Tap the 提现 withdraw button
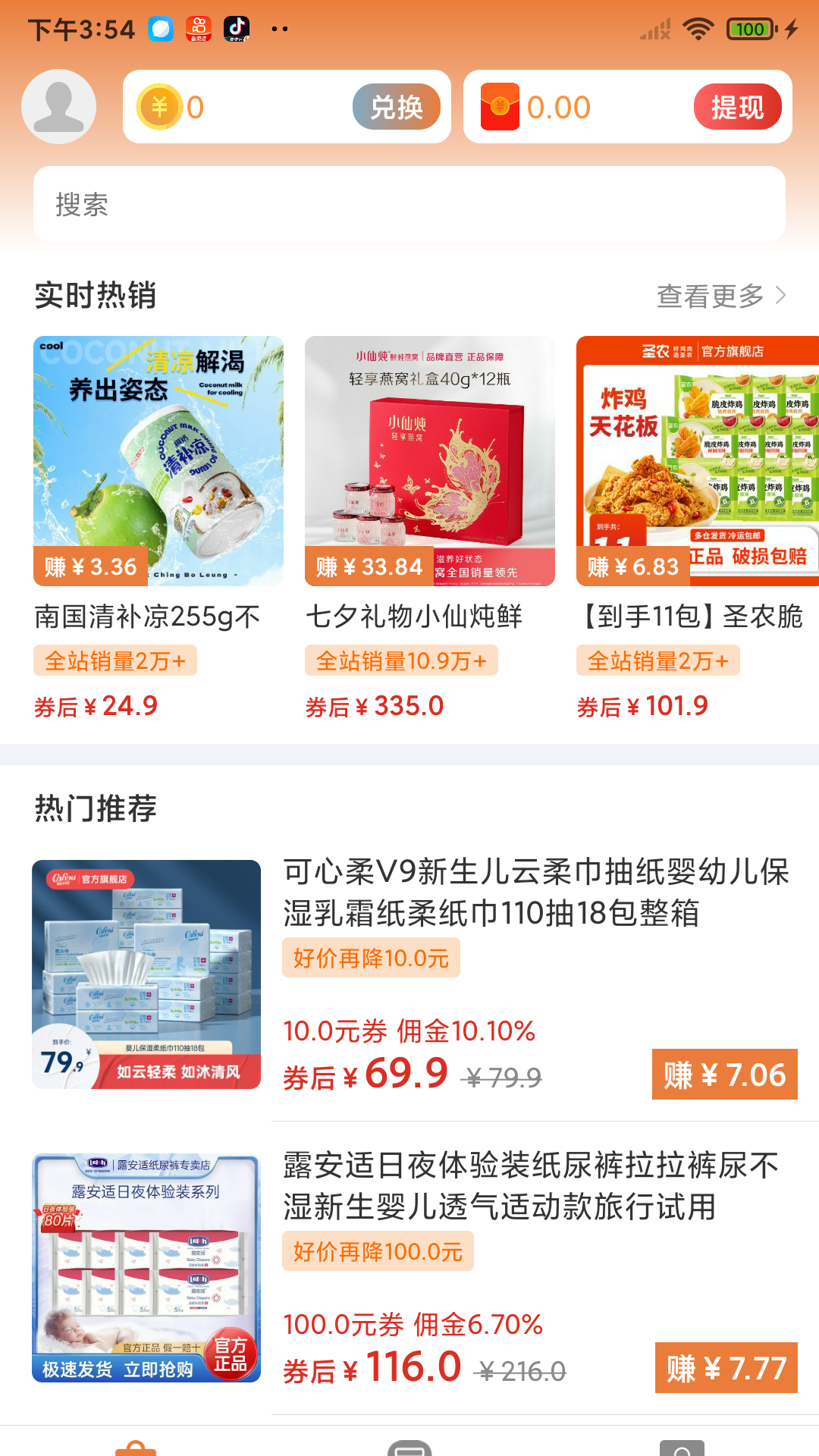Viewport: 819px width, 1456px height. (x=737, y=107)
